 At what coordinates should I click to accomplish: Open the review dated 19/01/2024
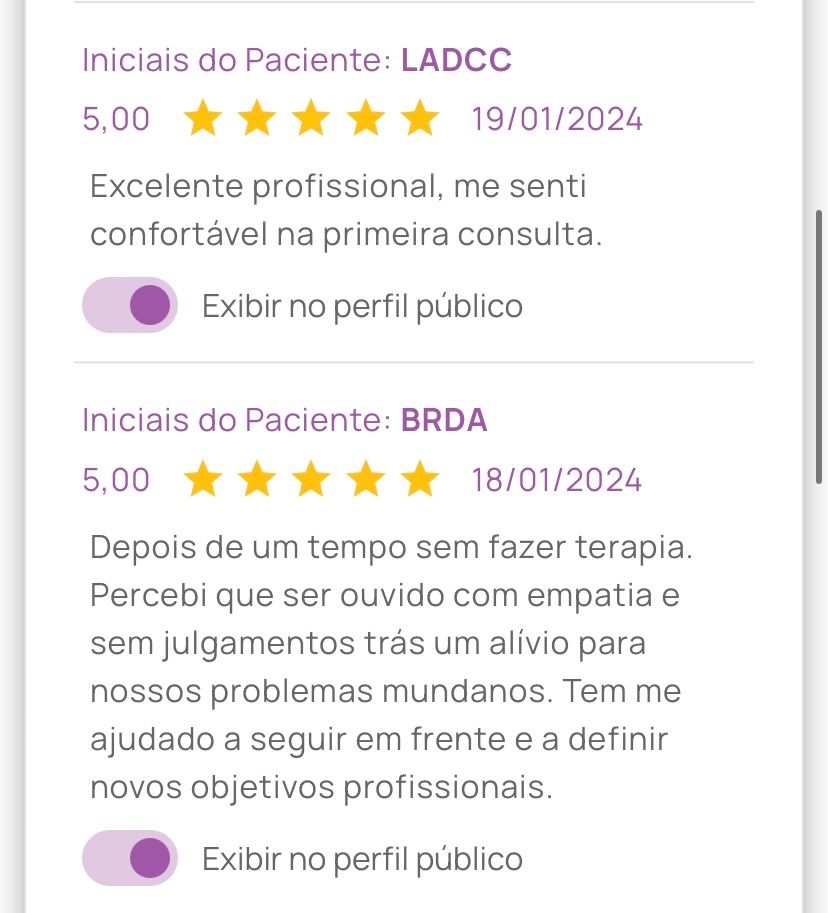pos(556,118)
